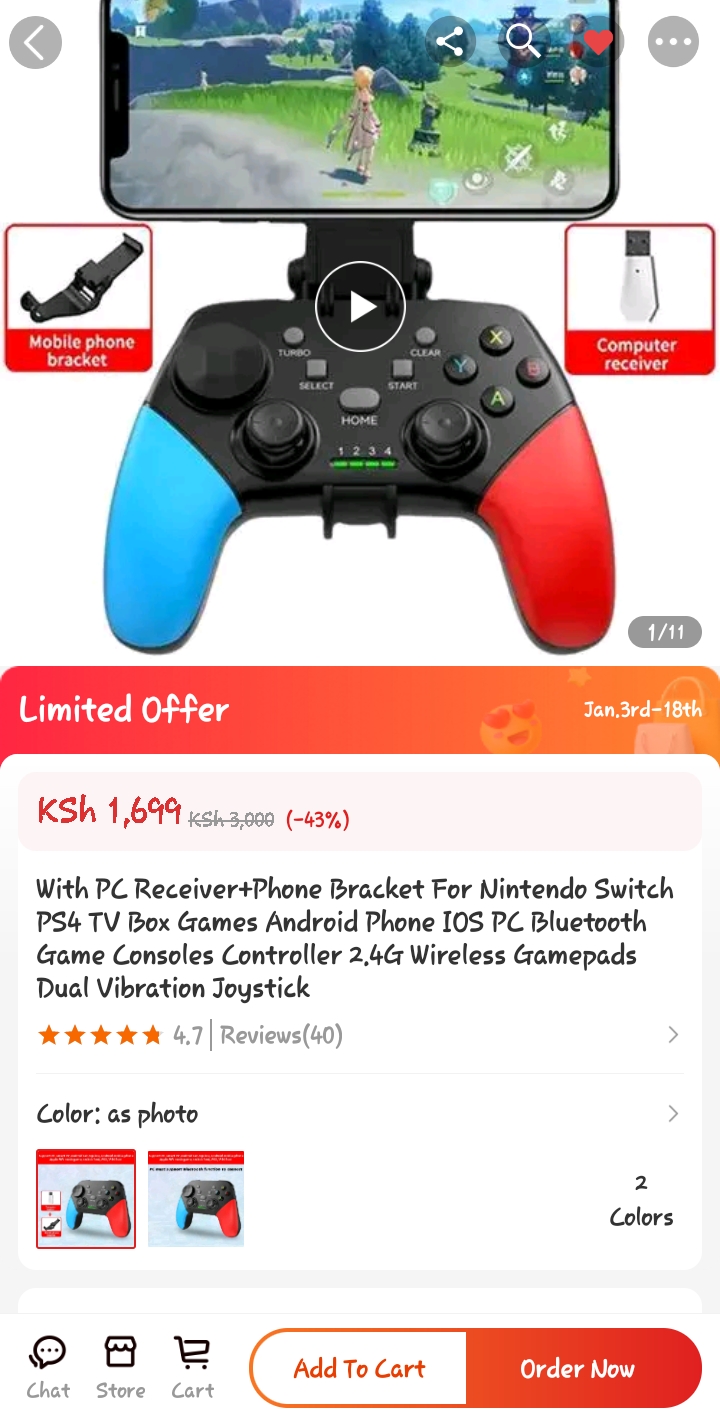The image size is (720, 1422).
Task: Select the second color variant thumbnail
Action: (196, 1199)
